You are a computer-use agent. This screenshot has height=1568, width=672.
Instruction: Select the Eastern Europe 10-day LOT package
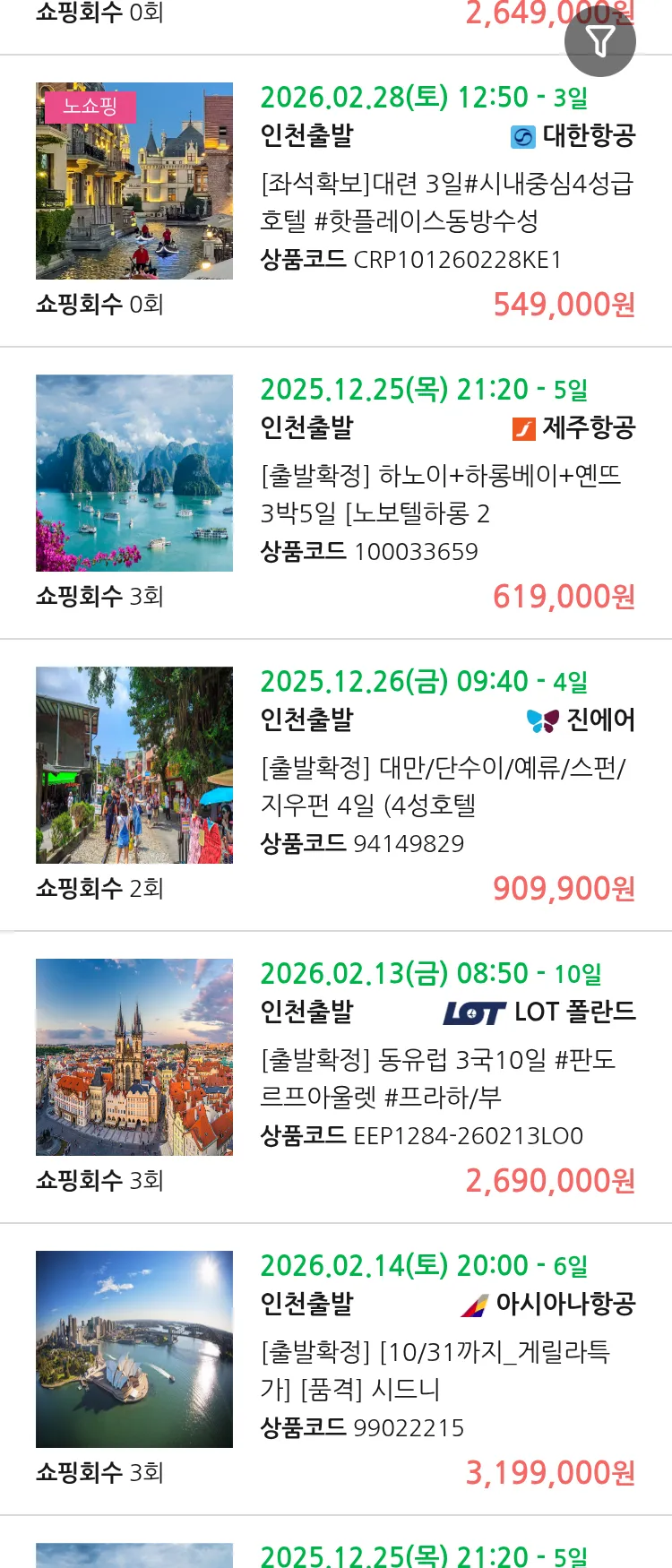coord(438,1078)
